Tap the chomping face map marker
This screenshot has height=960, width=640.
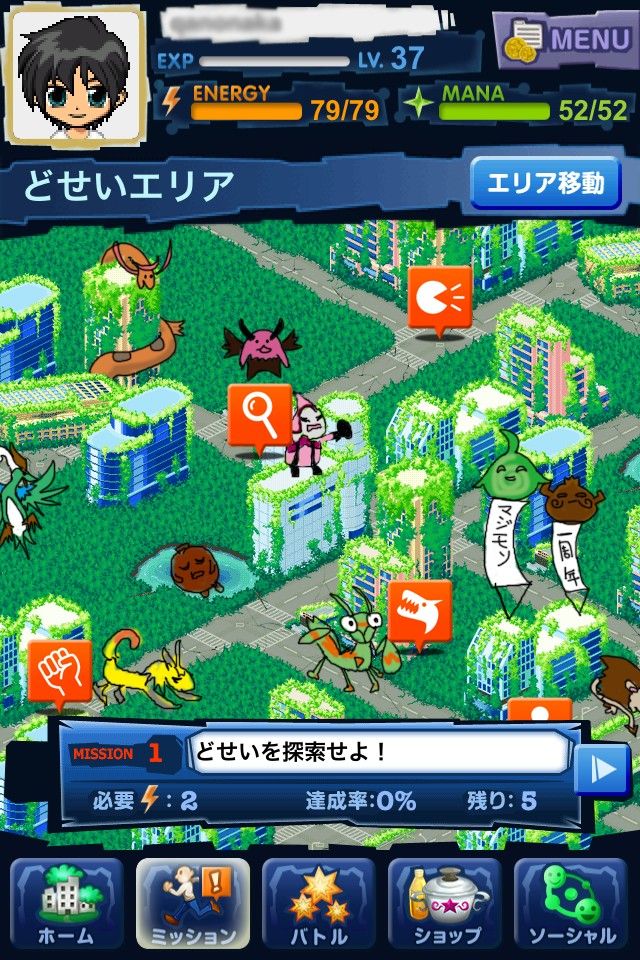[440, 297]
